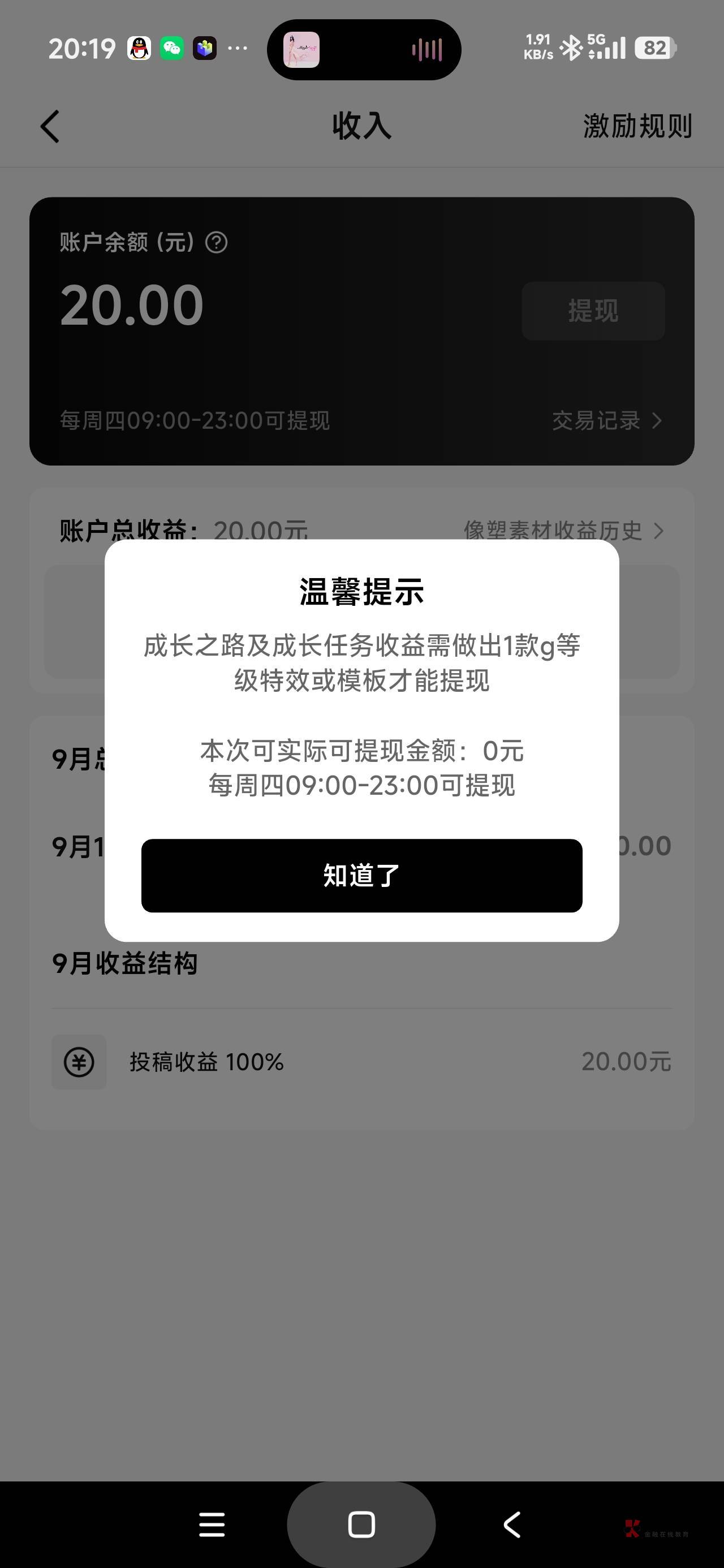View 像塑素材收益历史 earnings history
Viewport: 724px width, 1568px height.
click(564, 530)
